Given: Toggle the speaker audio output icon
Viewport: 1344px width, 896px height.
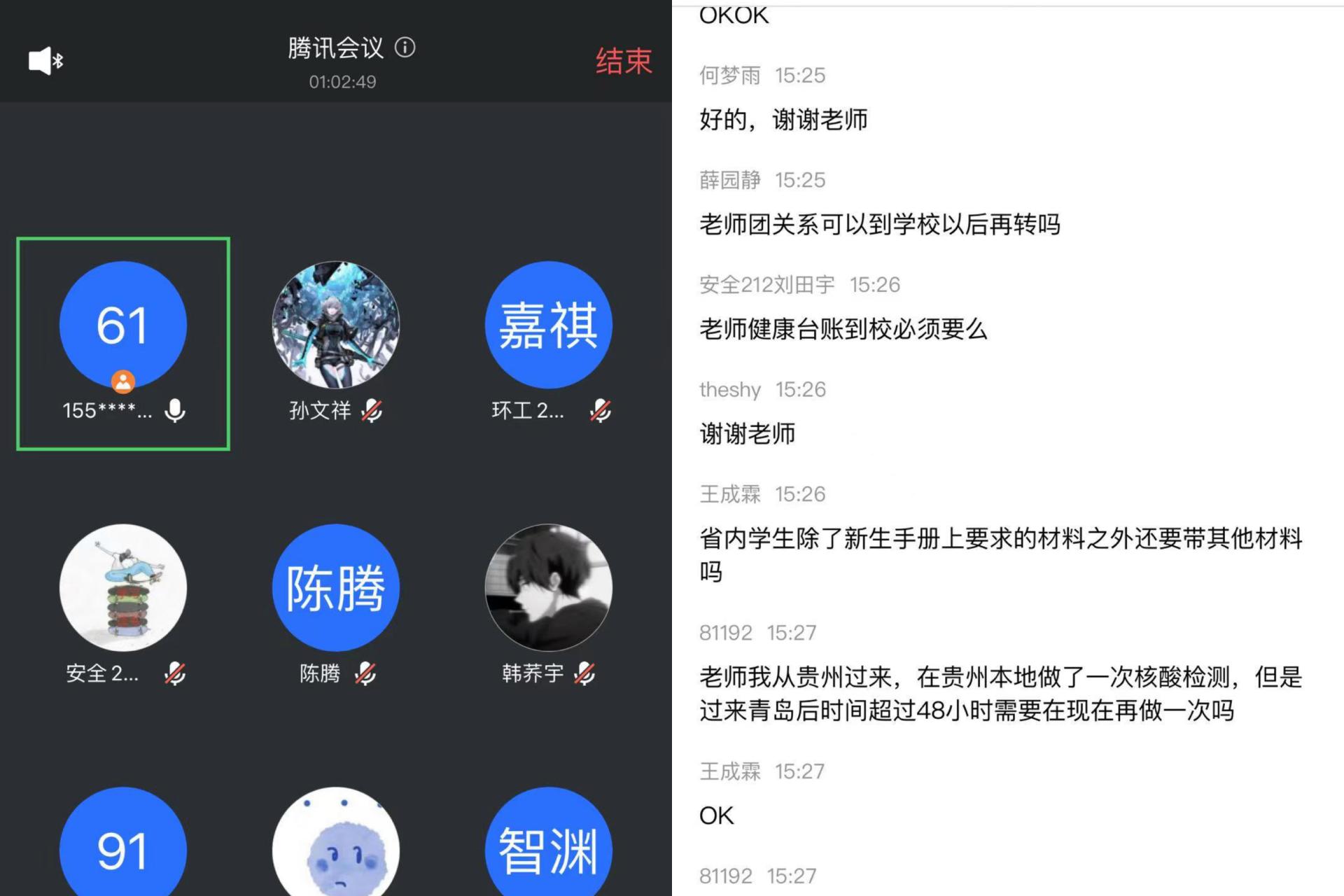Looking at the screenshot, I should point(45,61).
